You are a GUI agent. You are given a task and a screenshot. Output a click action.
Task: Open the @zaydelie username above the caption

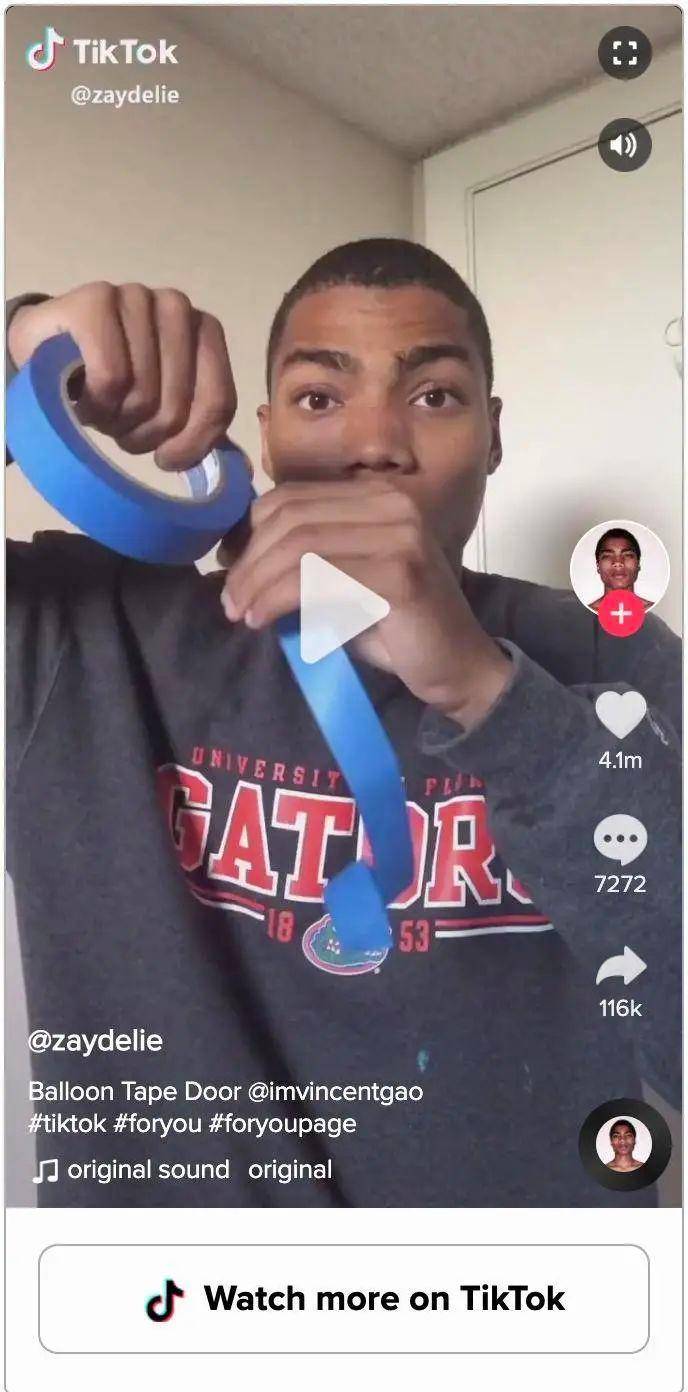tap(95, 1041)
